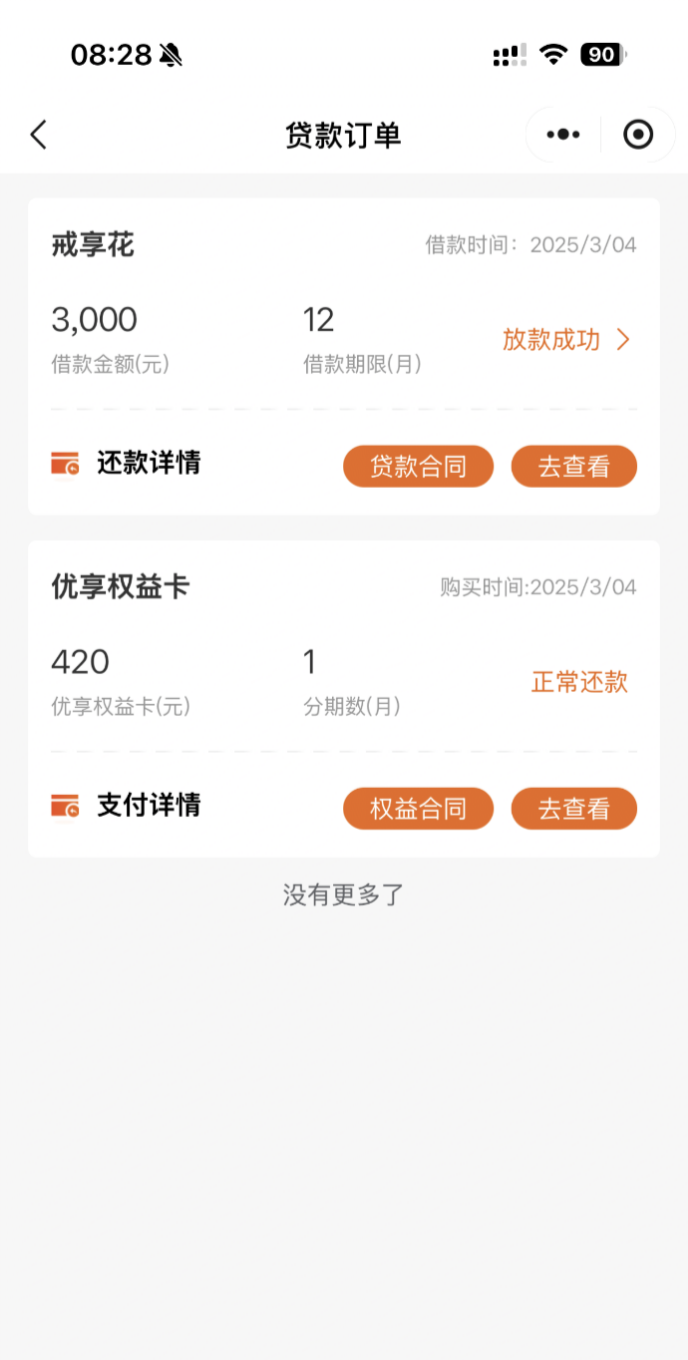The width and height of the screenshot is (688, 1360).
Task: Tap 去查看 beside 还款详情
Action: pos(574,466)
